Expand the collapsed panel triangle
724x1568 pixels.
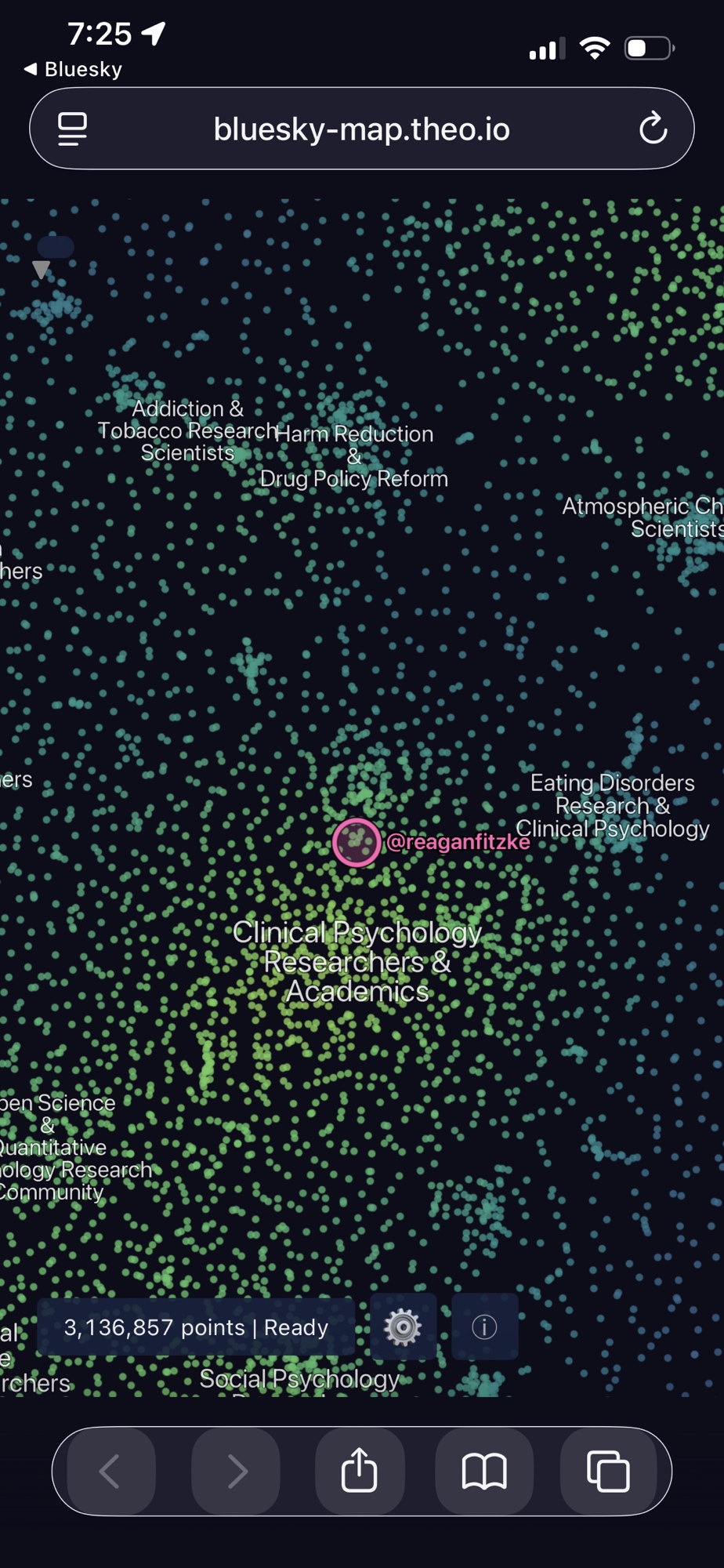point(42,270)
